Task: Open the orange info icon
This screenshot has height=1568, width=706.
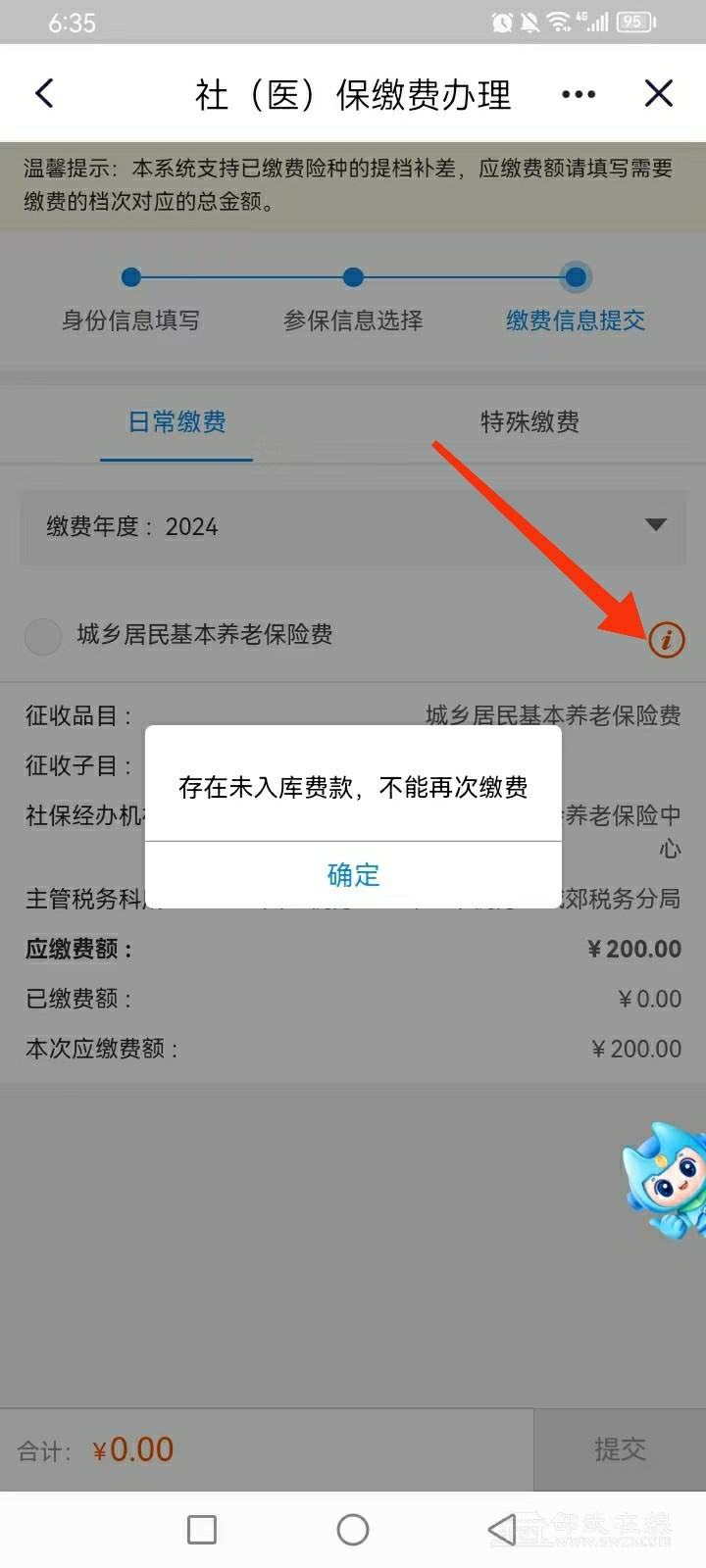Action: click(x=666, y=640)
